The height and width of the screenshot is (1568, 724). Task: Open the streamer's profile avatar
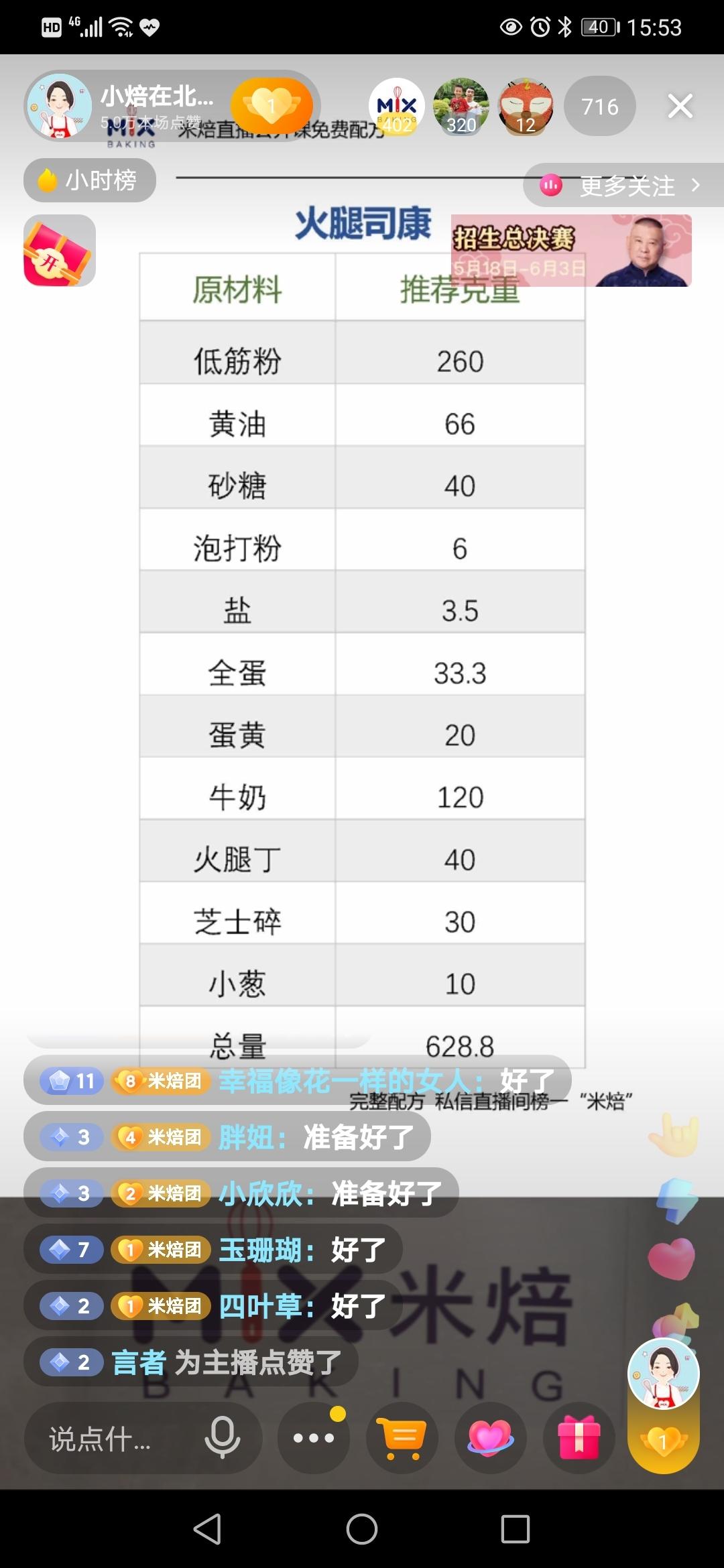[x=60, y=107]
